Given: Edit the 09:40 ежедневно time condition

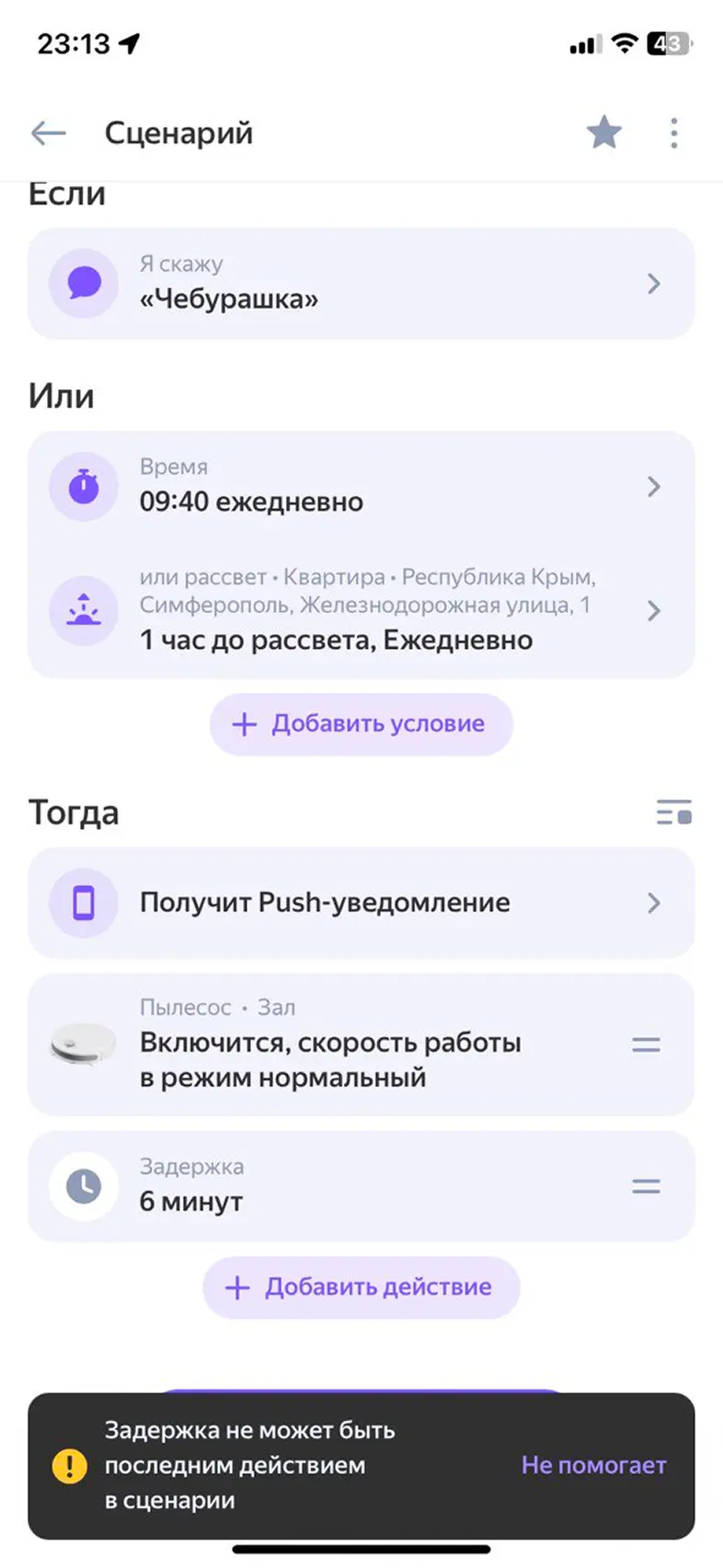Looking at the screenshot, I should click(x=361, y=486).
